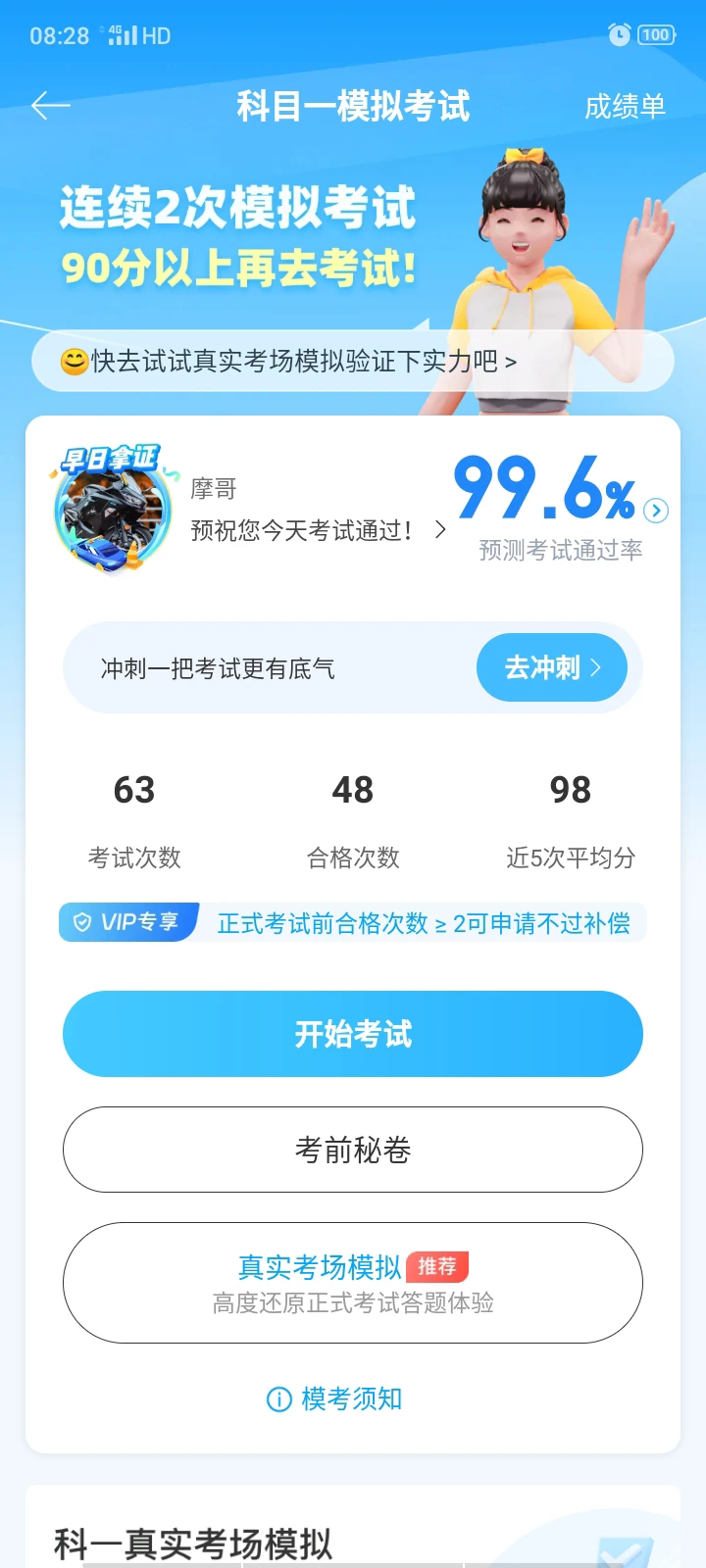Open 预祝您今天考试通过 greeting link
Viewport: 706px width, 1568px height.
coord(316,530)
